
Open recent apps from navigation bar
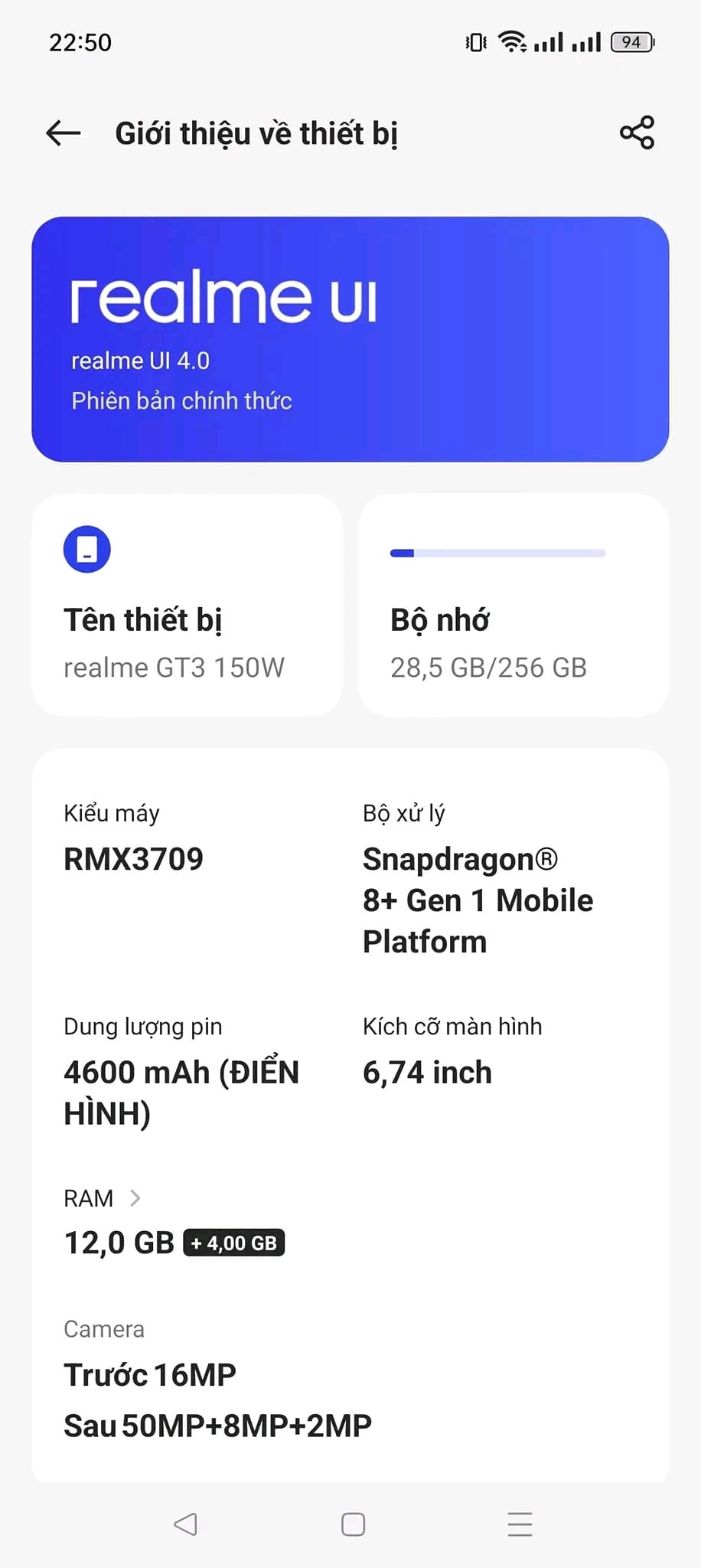coord(520,1524)
